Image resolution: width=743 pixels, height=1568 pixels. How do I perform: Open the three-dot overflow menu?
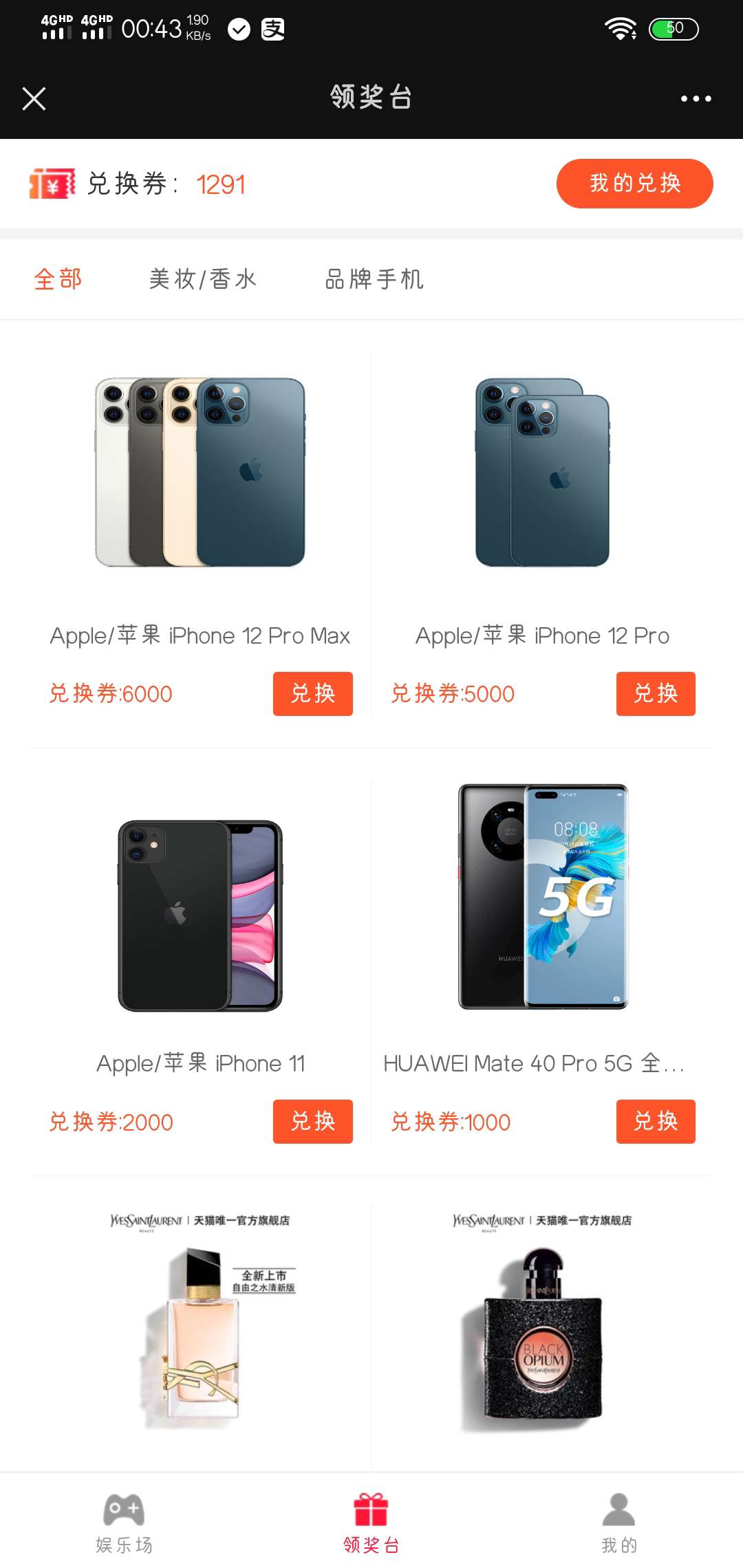click(696, 98)
